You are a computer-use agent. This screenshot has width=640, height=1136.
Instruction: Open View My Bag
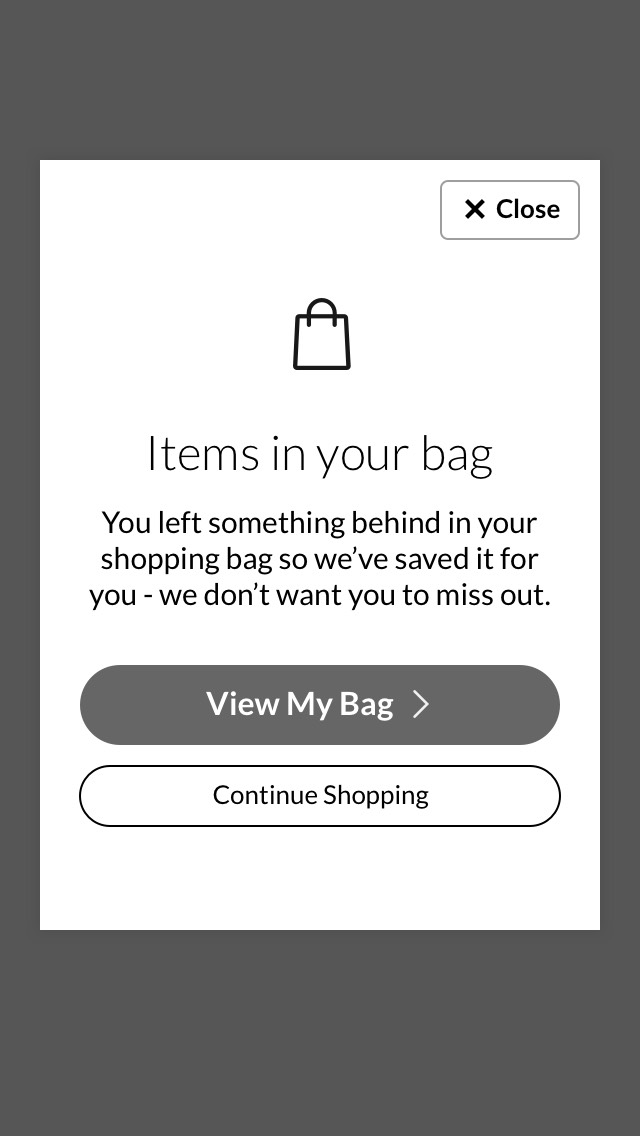coord(320,705)
